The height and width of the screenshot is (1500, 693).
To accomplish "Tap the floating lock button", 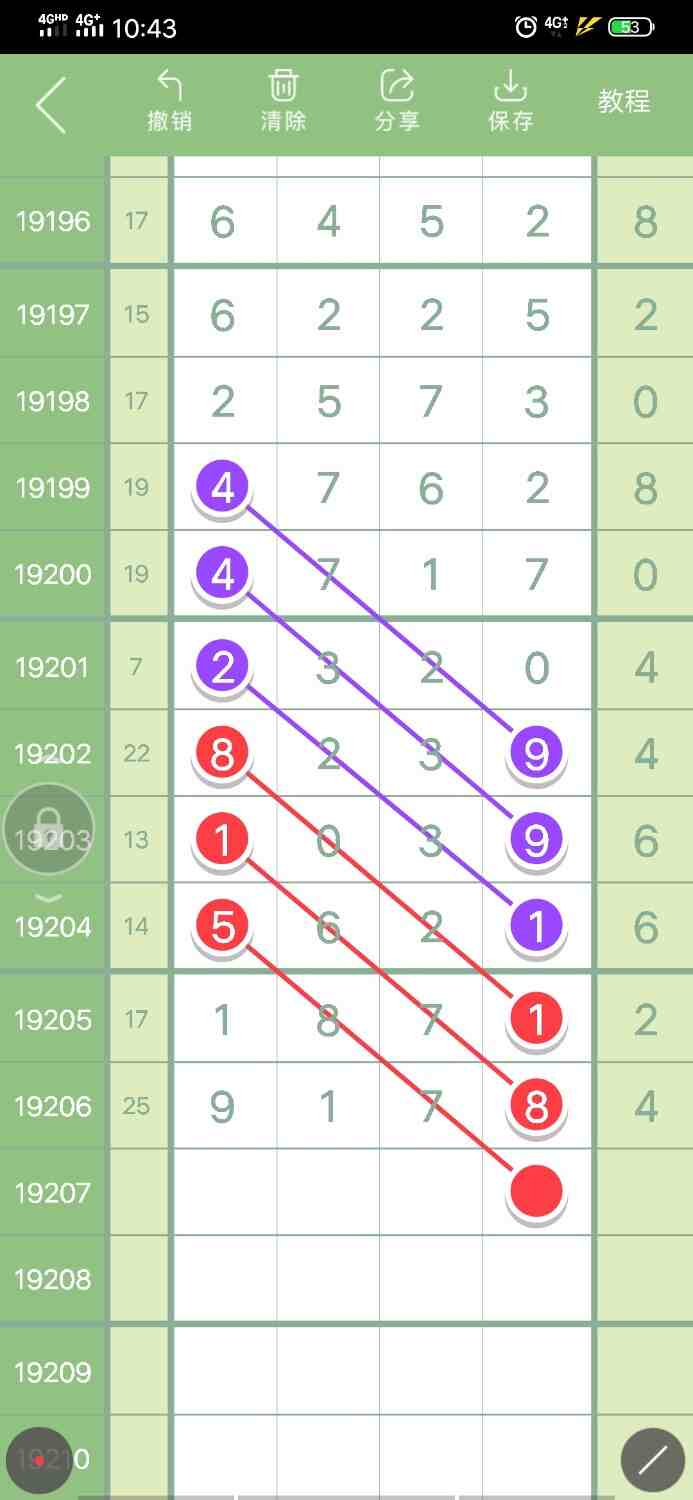I will click(x=49, y=829).
